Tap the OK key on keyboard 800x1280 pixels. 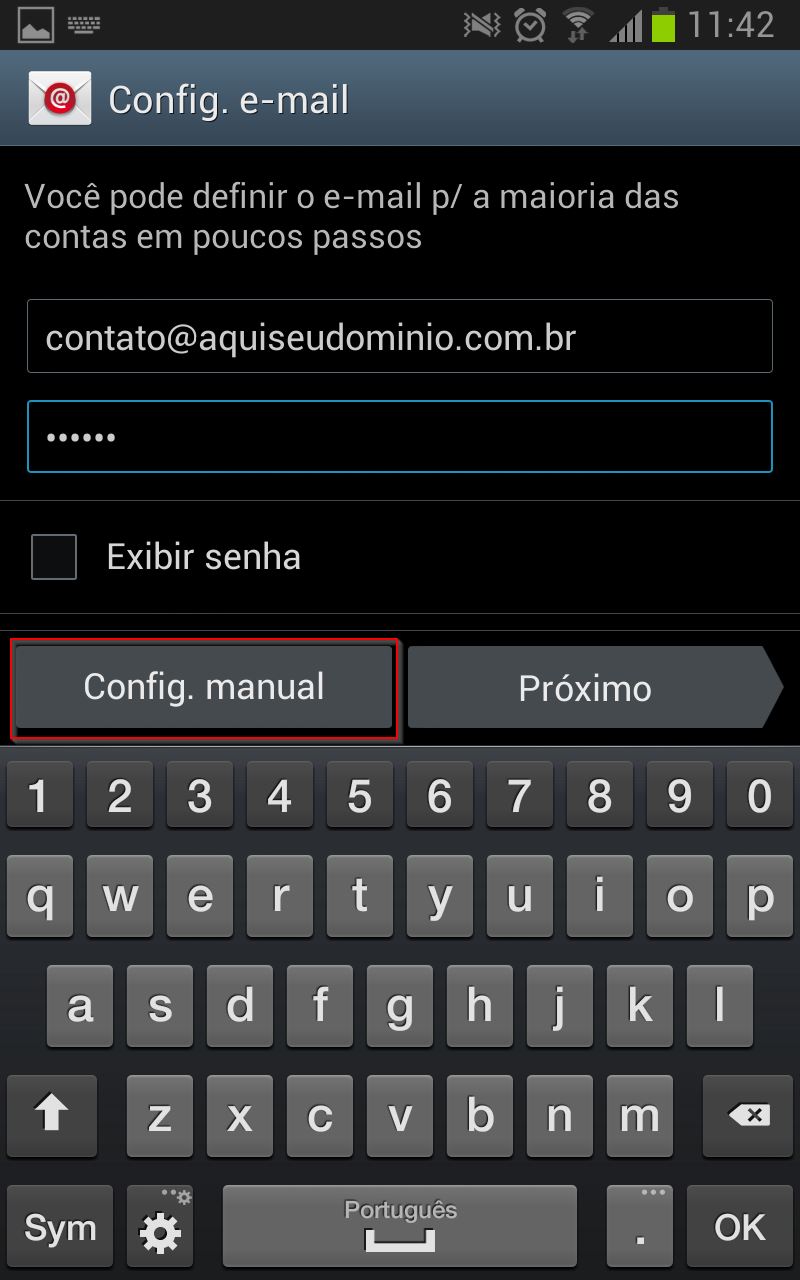[740, 1227]
